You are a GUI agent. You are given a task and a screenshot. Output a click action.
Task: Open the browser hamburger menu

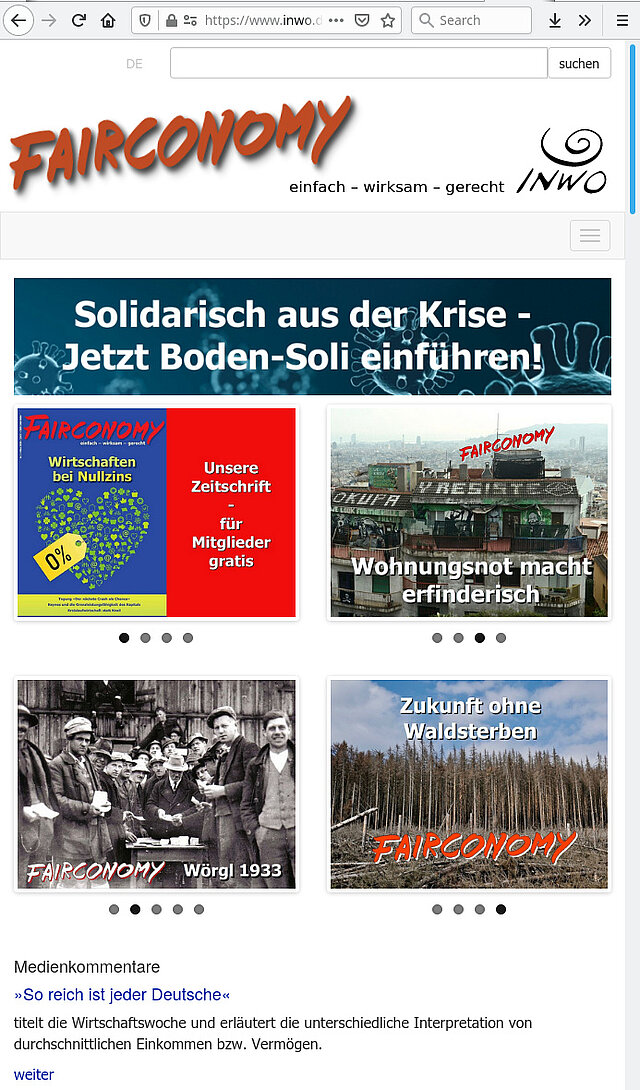click(x=619, y=20)
